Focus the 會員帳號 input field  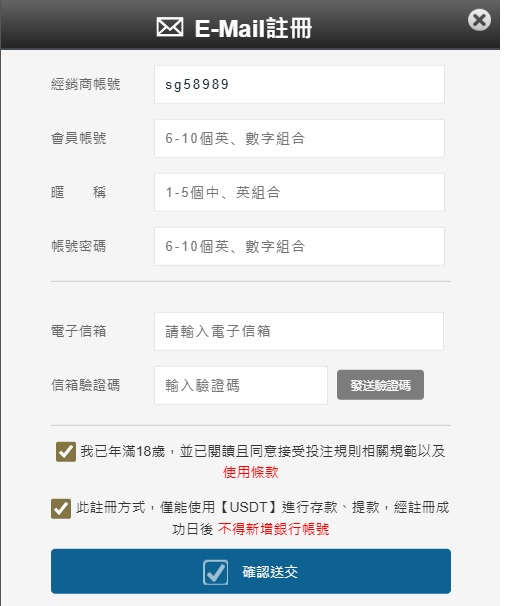(x=299, y=138)
